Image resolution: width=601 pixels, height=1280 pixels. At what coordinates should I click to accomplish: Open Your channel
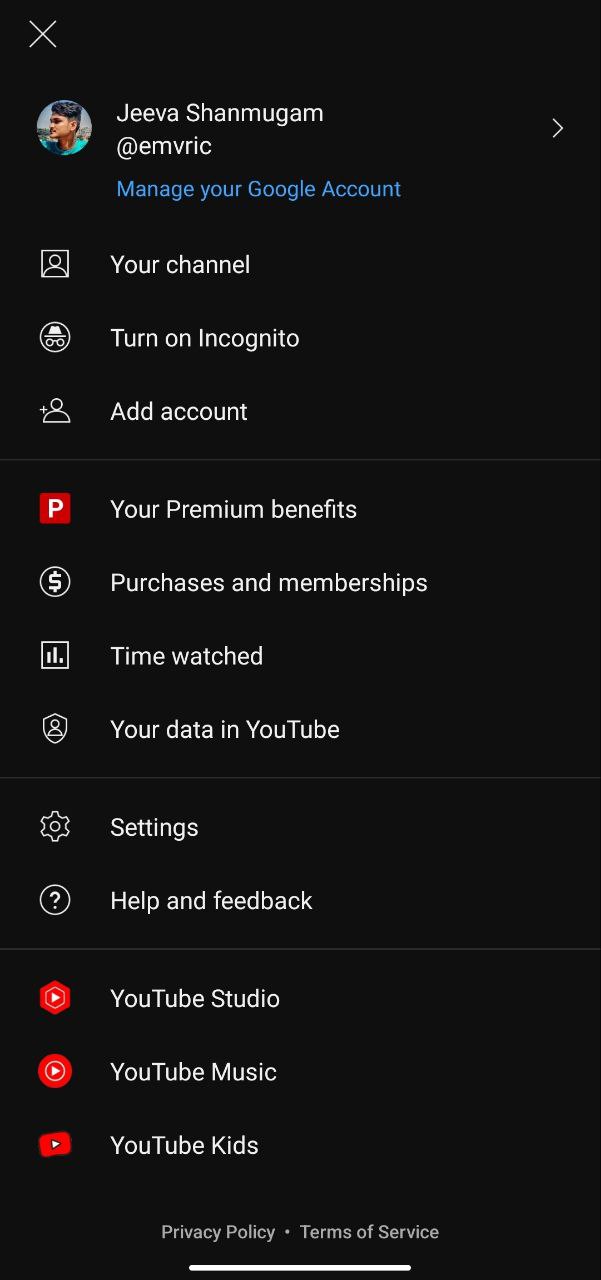point(300,265)
